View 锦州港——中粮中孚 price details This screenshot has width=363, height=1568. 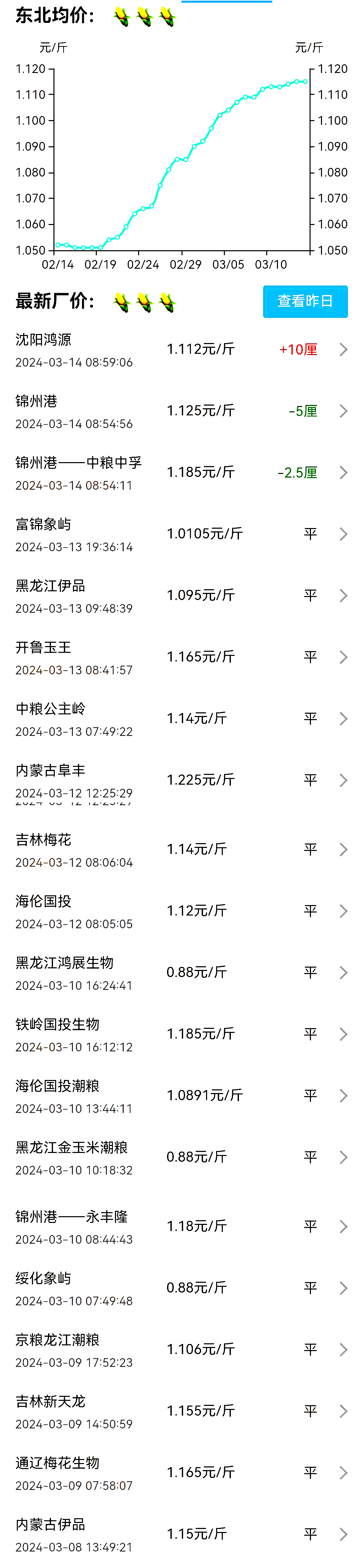tap(181, 473)
